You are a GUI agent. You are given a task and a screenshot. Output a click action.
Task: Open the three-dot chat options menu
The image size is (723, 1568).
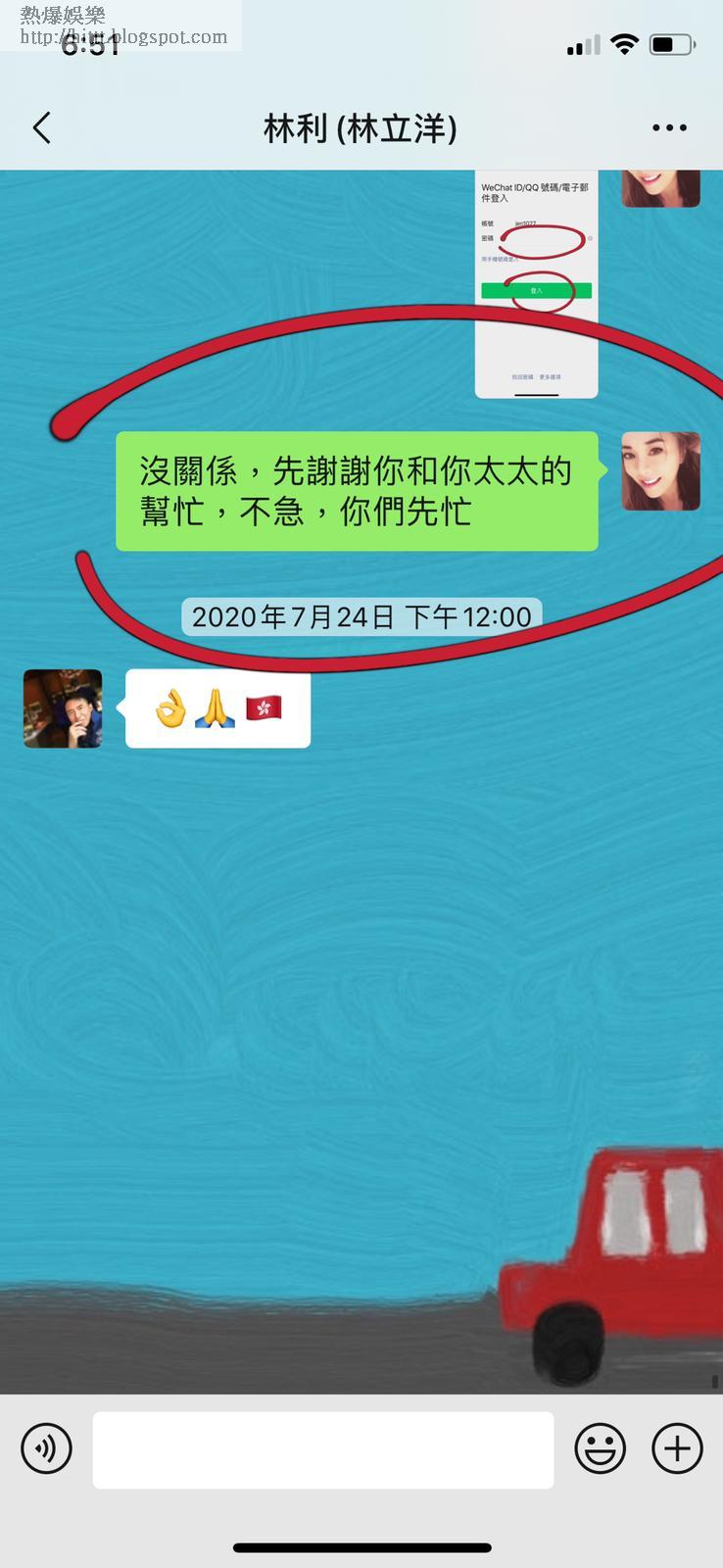pyautogui.click(x=669, y=127)
